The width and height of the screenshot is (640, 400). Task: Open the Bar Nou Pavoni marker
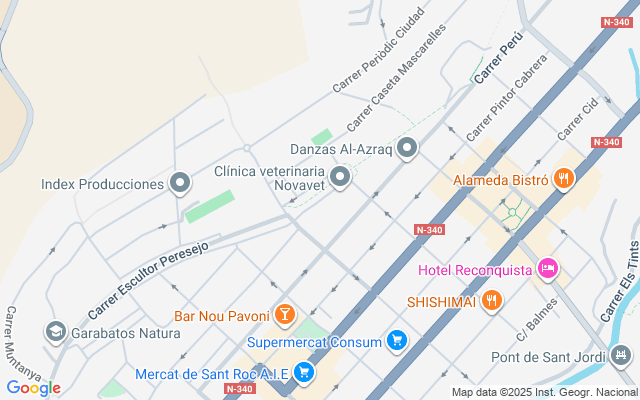click(x=285, y=315)
